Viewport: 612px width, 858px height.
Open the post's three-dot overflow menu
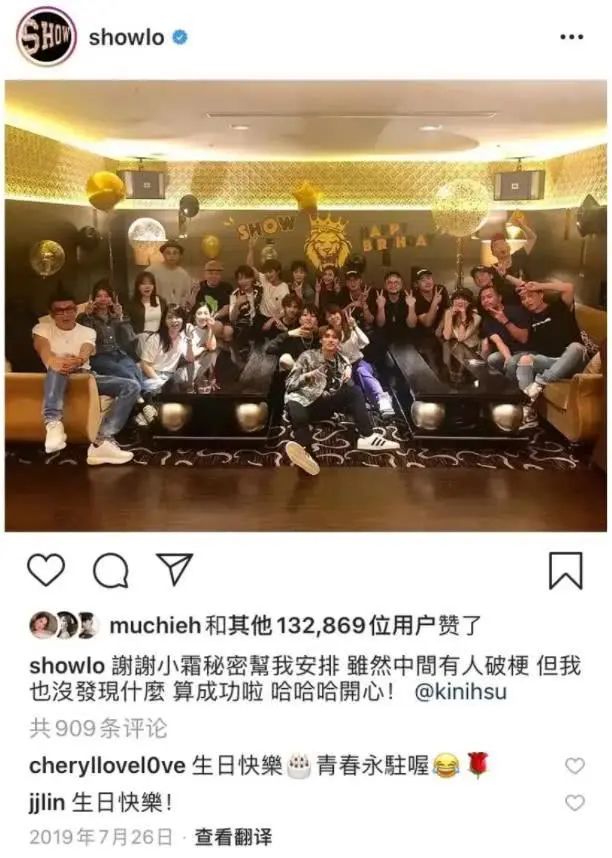(x=571, y=37)
